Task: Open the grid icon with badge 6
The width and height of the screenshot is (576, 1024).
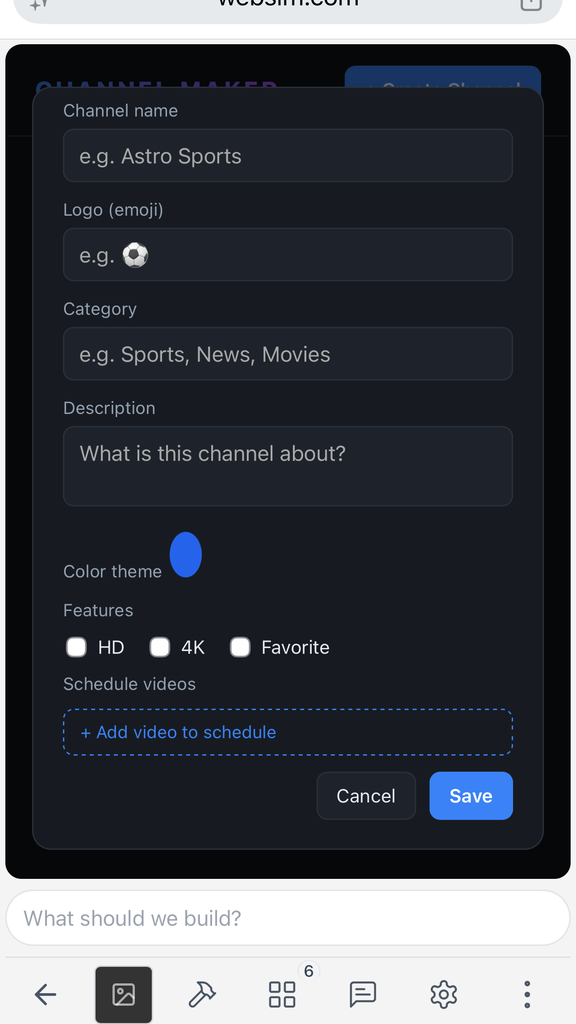Action: tap(282, 995)
